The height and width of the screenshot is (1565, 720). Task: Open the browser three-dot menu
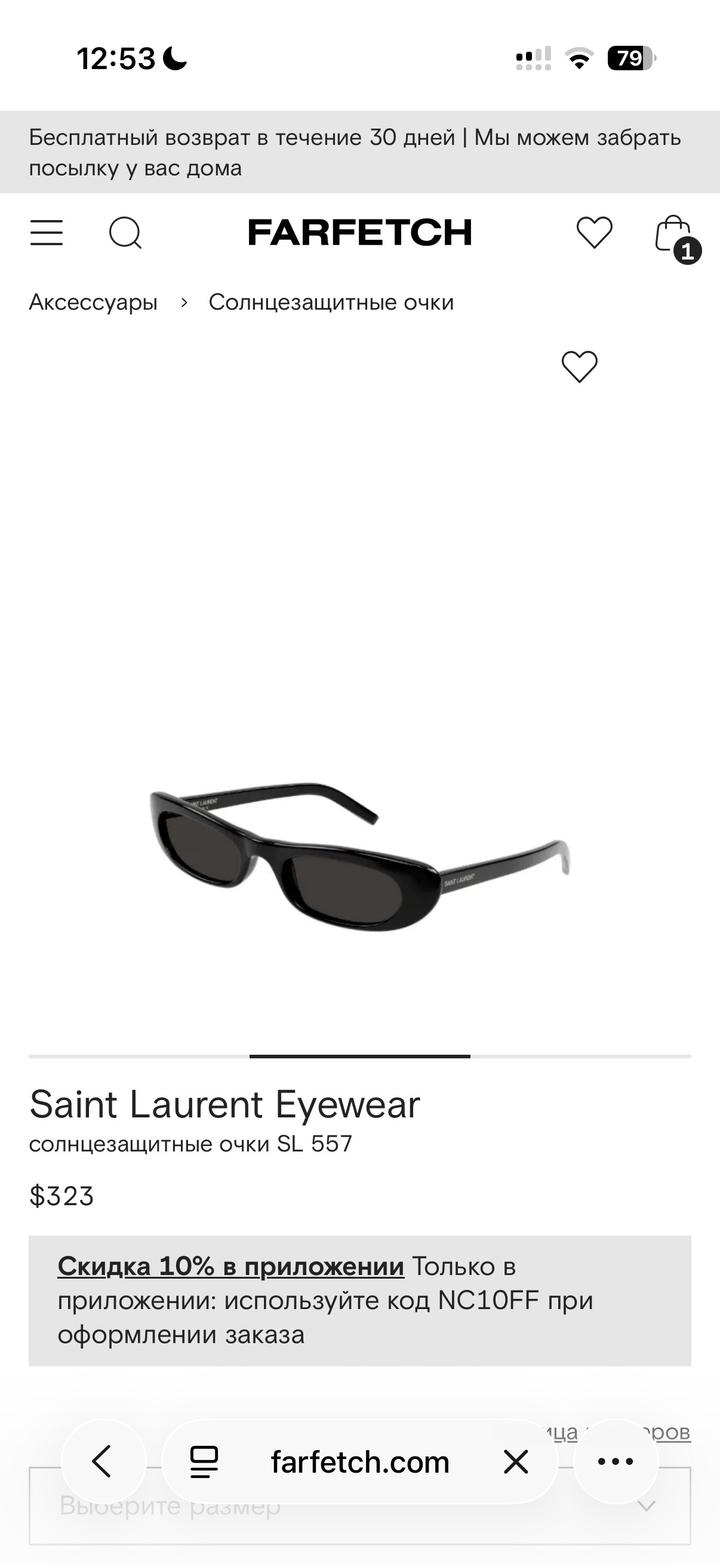[x=615, y=1461]
